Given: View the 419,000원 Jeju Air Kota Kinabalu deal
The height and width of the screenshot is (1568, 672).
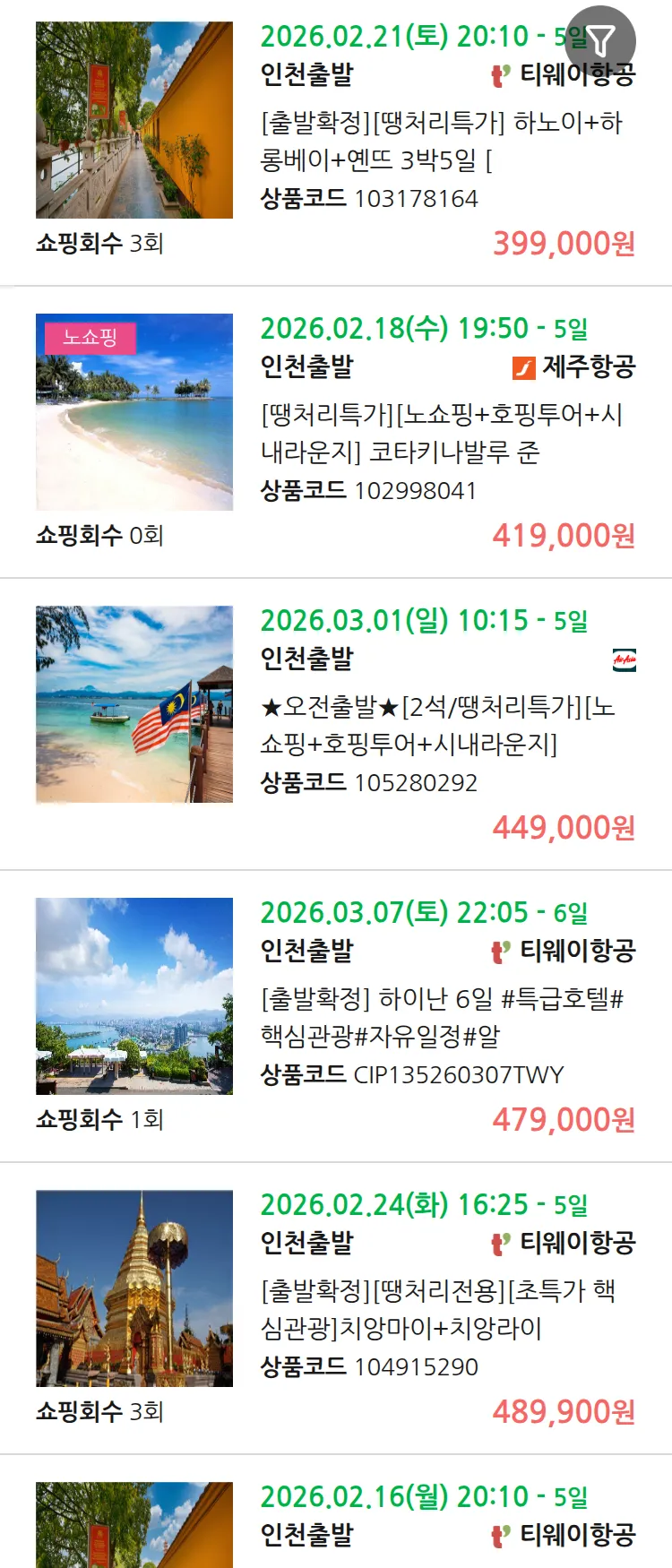Looking at the screenshot, I should click(x=441, y=433).
